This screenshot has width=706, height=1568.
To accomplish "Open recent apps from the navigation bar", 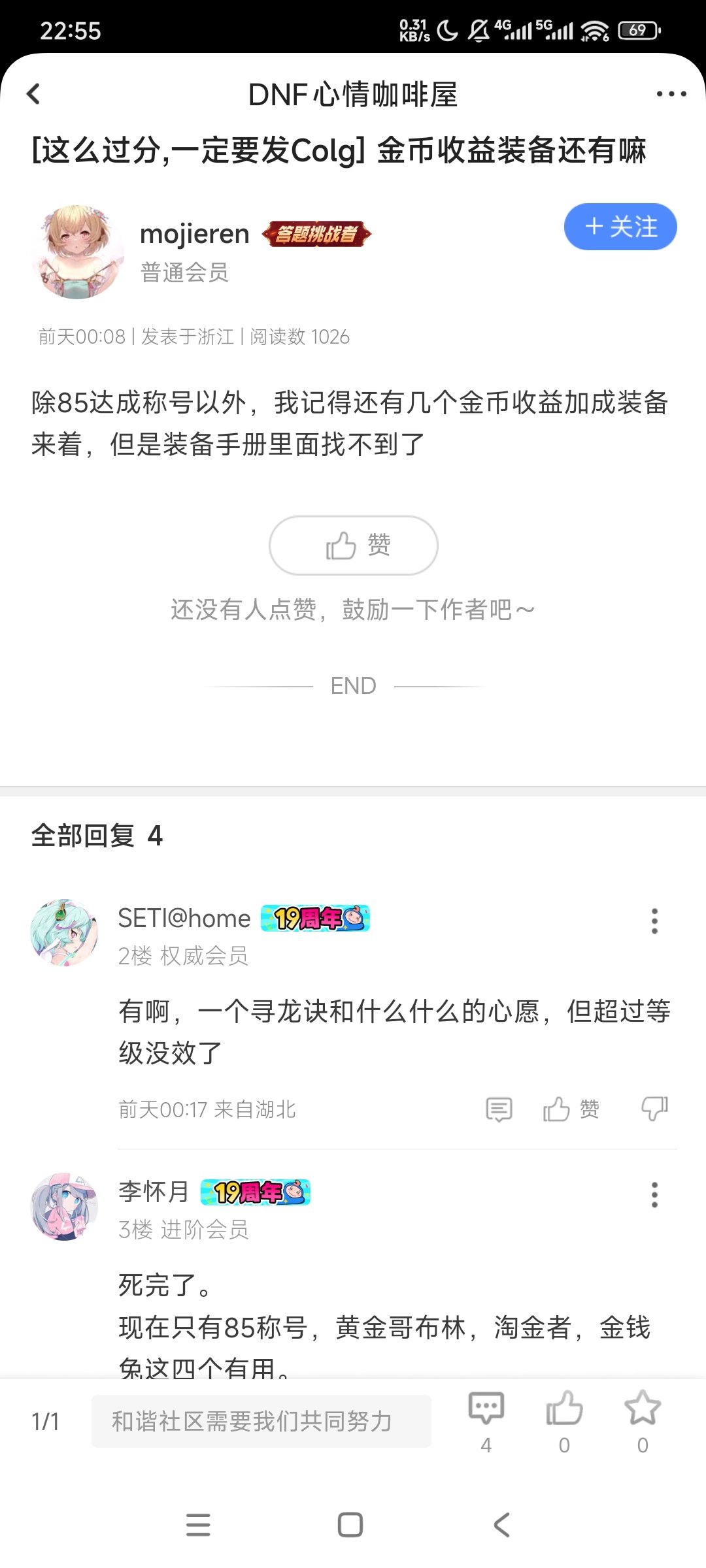I will point(198,1525).
